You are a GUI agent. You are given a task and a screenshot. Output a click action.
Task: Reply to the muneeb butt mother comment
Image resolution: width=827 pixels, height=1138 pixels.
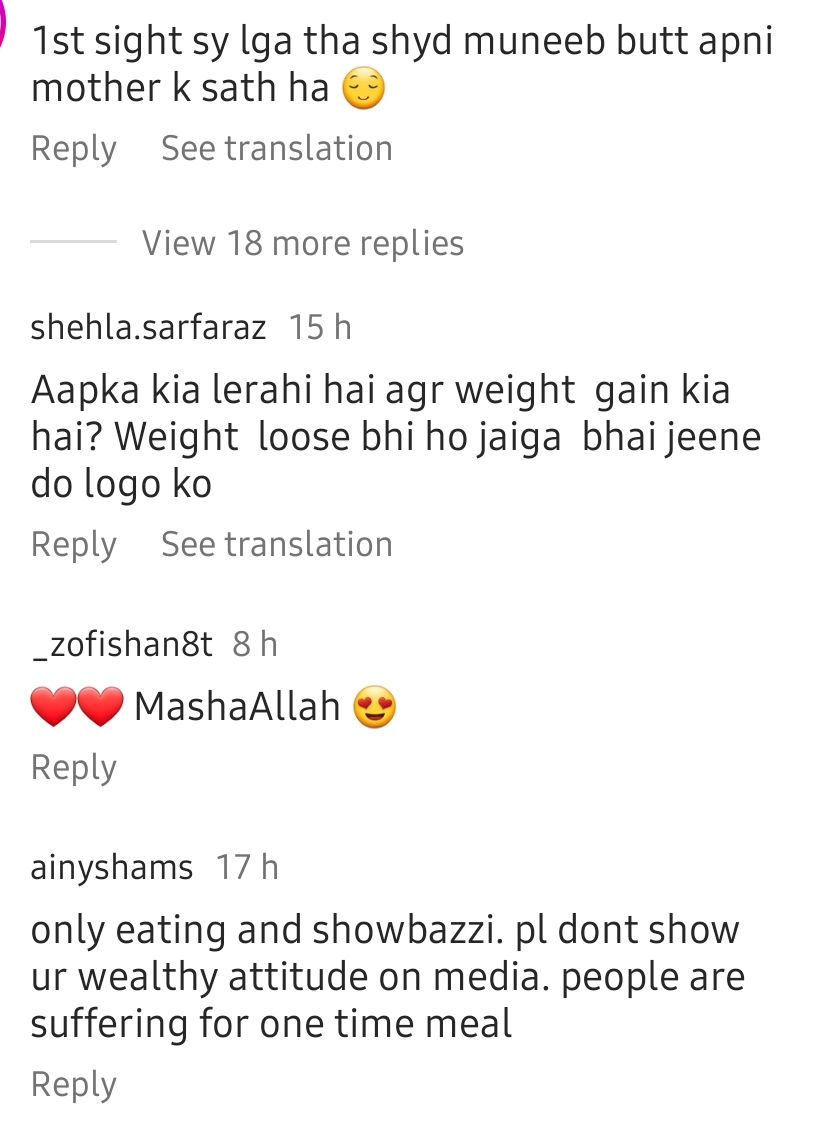pyautogui.click(x=74, y=149)
